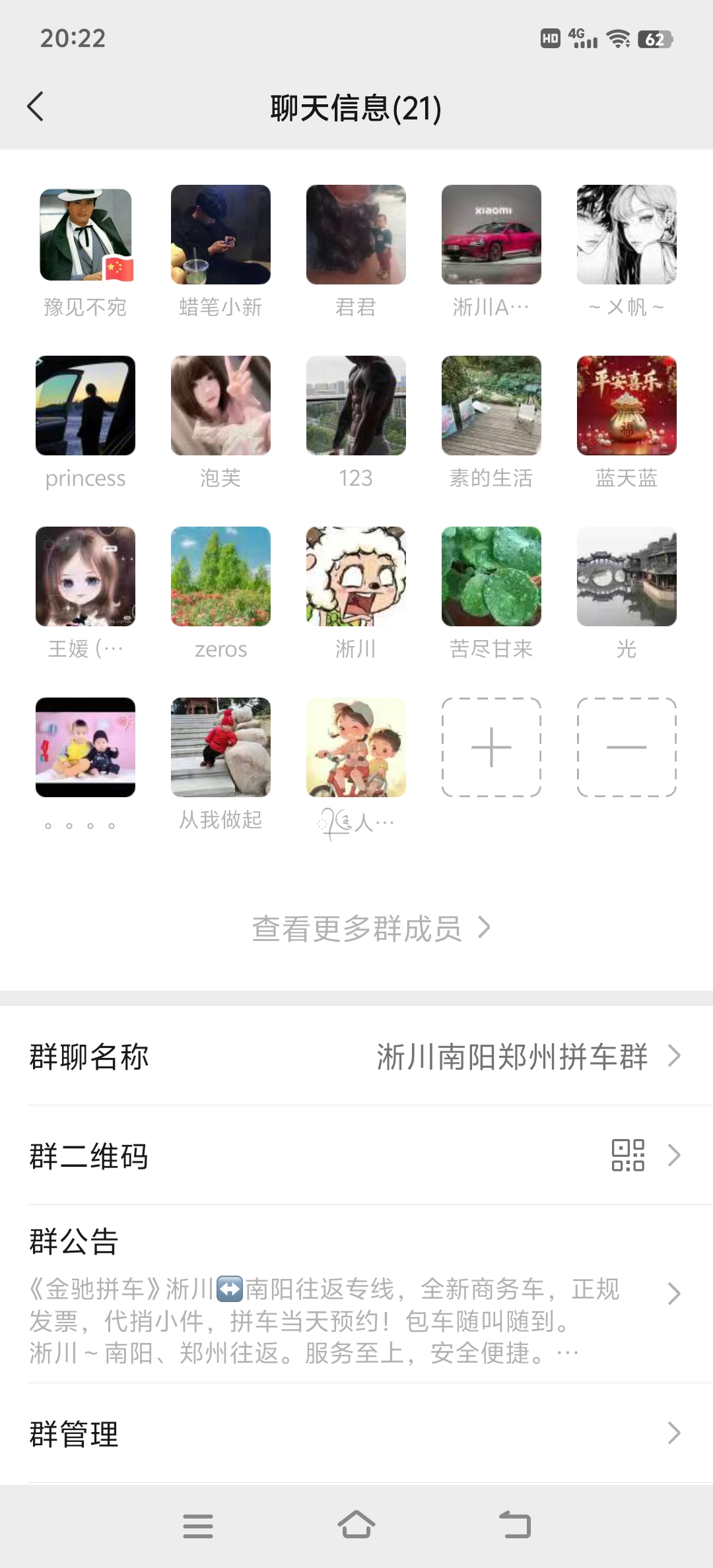Open member 123's profile
The width and height of the screenshot is (713, 1568).
pyautogui.click(x=356, y=406)
